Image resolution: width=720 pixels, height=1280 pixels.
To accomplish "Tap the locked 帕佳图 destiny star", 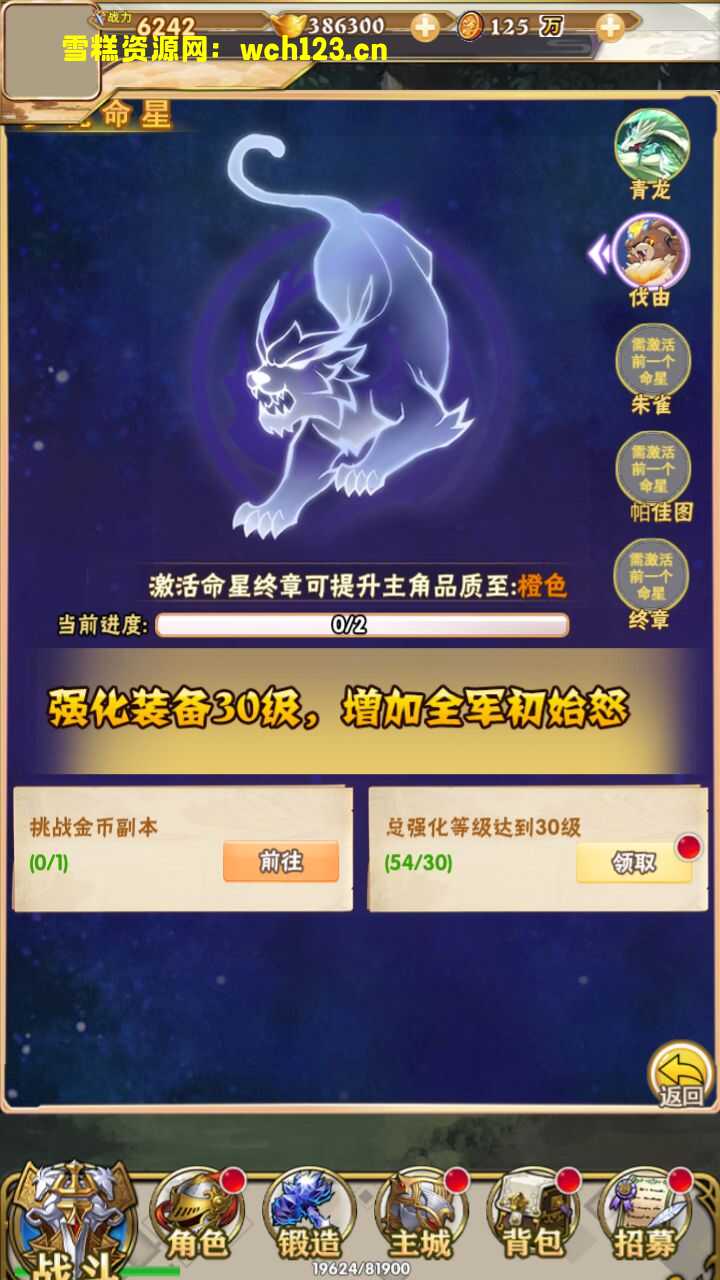I will [652, 467].
